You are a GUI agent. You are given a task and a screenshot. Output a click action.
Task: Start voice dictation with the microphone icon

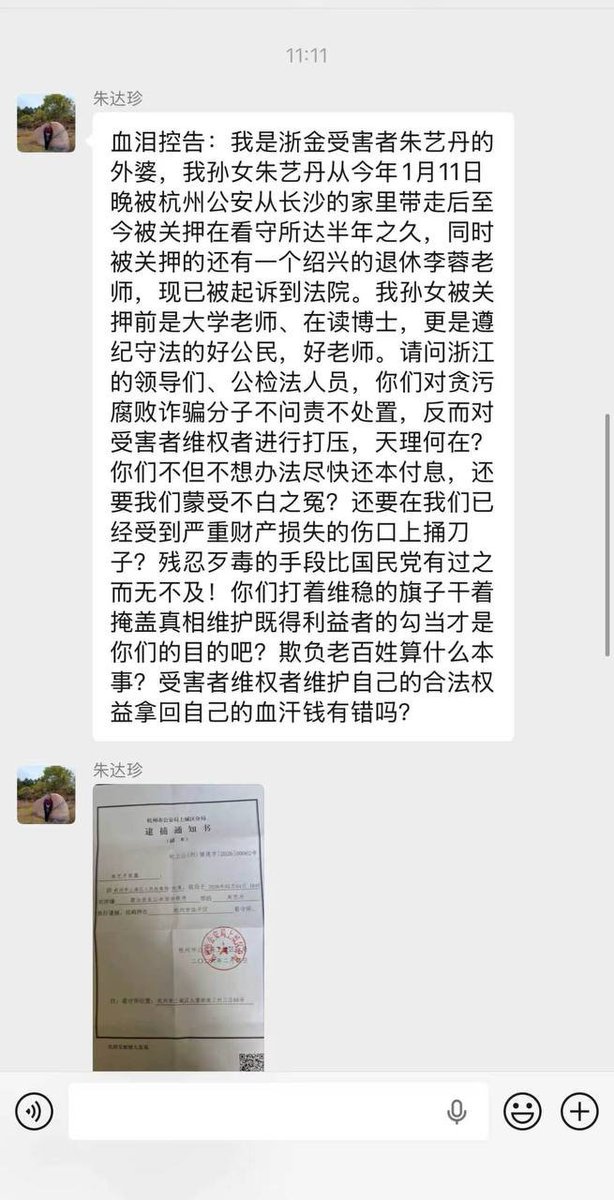(x=457, y=1111)
